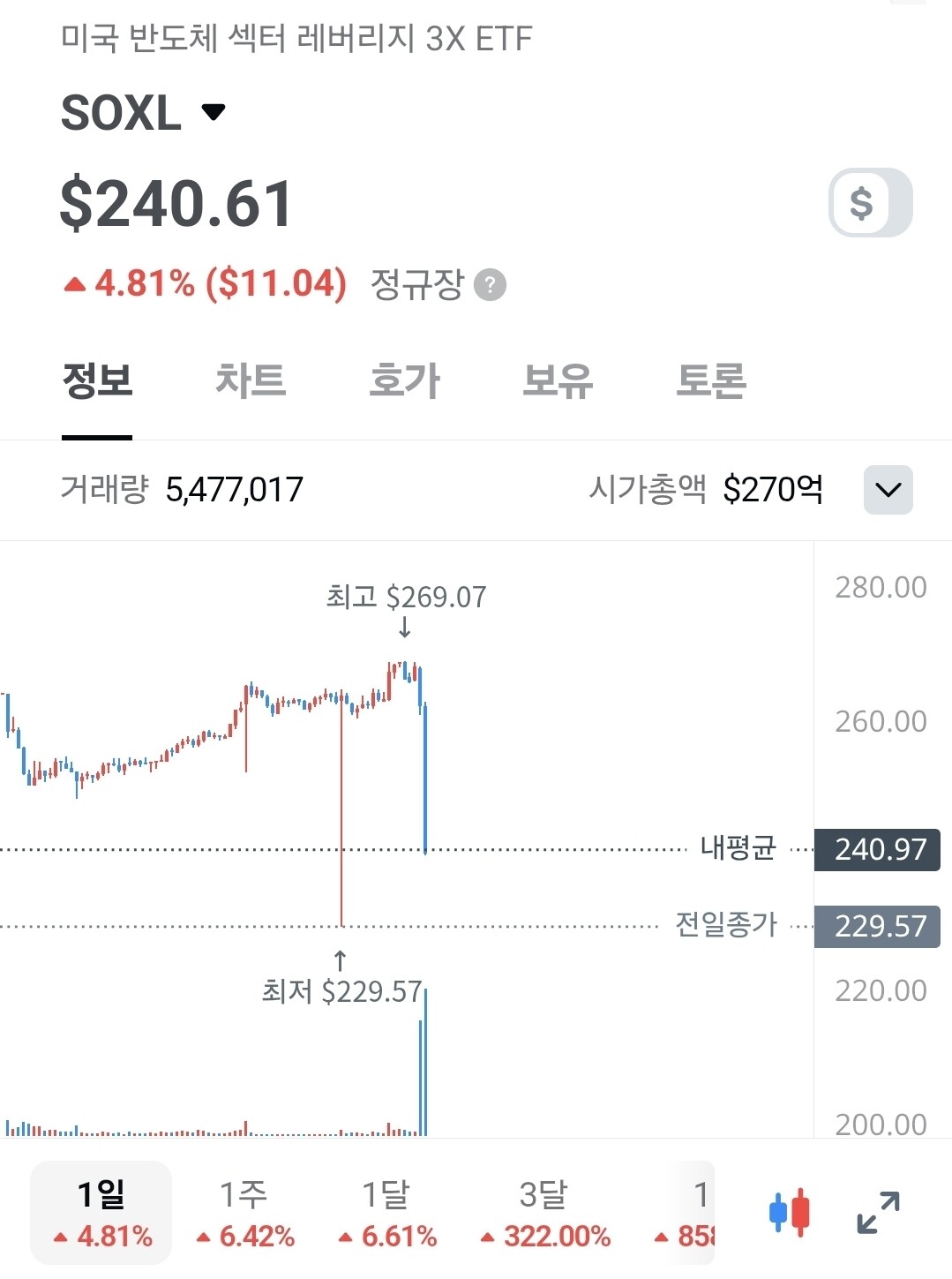Expand the chart to fullscreen
The width and height of the screenshot is (952, 1279).
pyautogui.click(x=878, y=1213)
